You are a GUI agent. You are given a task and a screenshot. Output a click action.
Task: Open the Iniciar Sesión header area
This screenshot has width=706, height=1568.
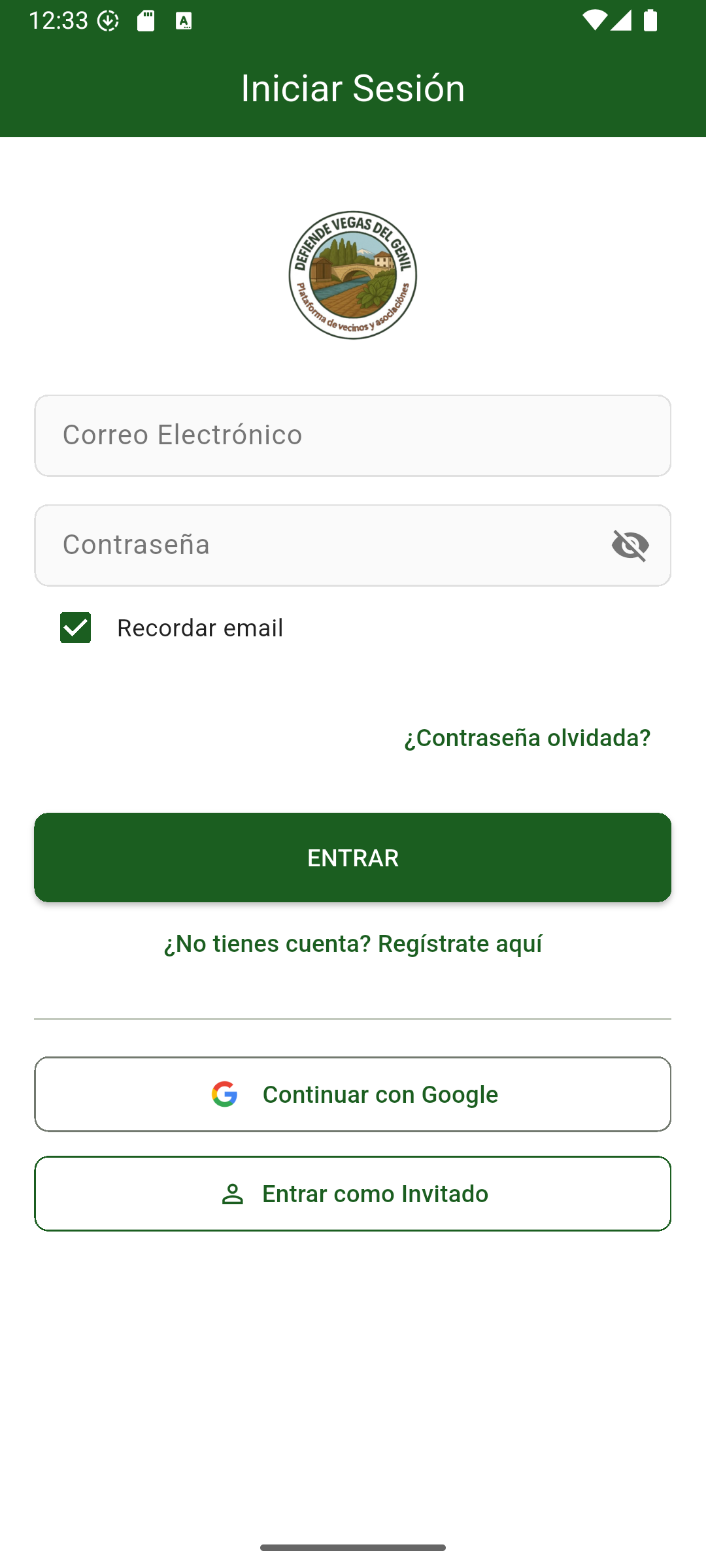tap(353, 88)
